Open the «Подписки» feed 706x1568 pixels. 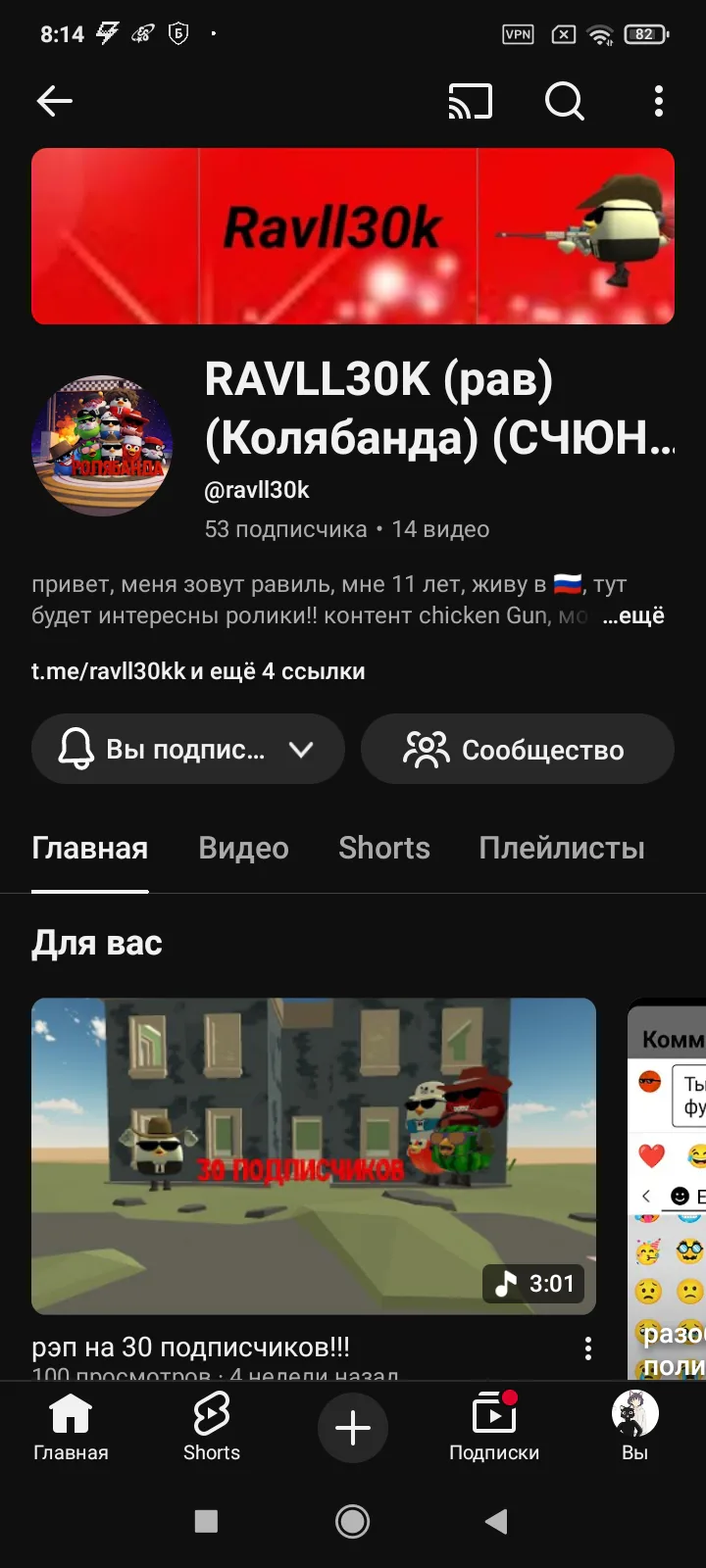(x=494, y=1426)
